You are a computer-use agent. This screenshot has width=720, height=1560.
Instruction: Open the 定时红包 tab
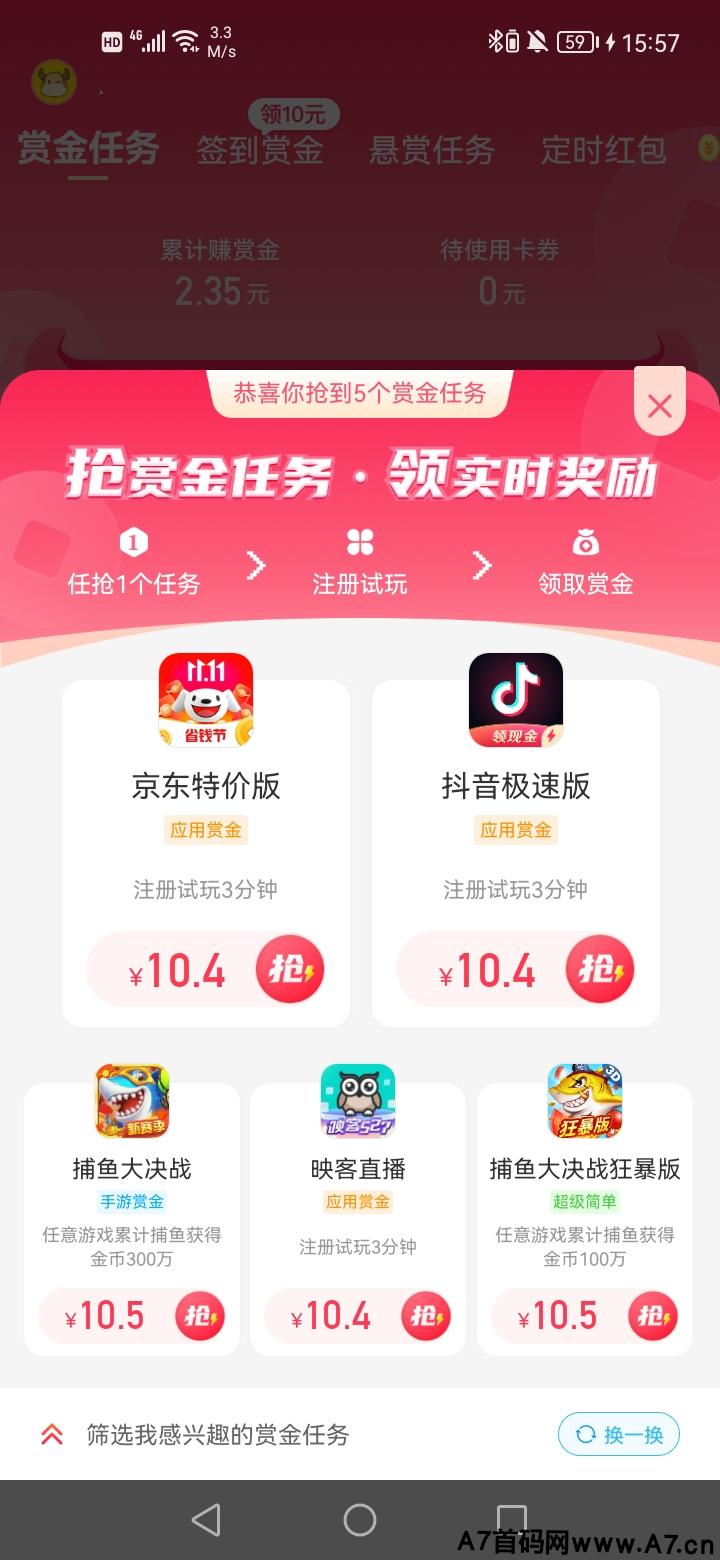coord(604,150)
